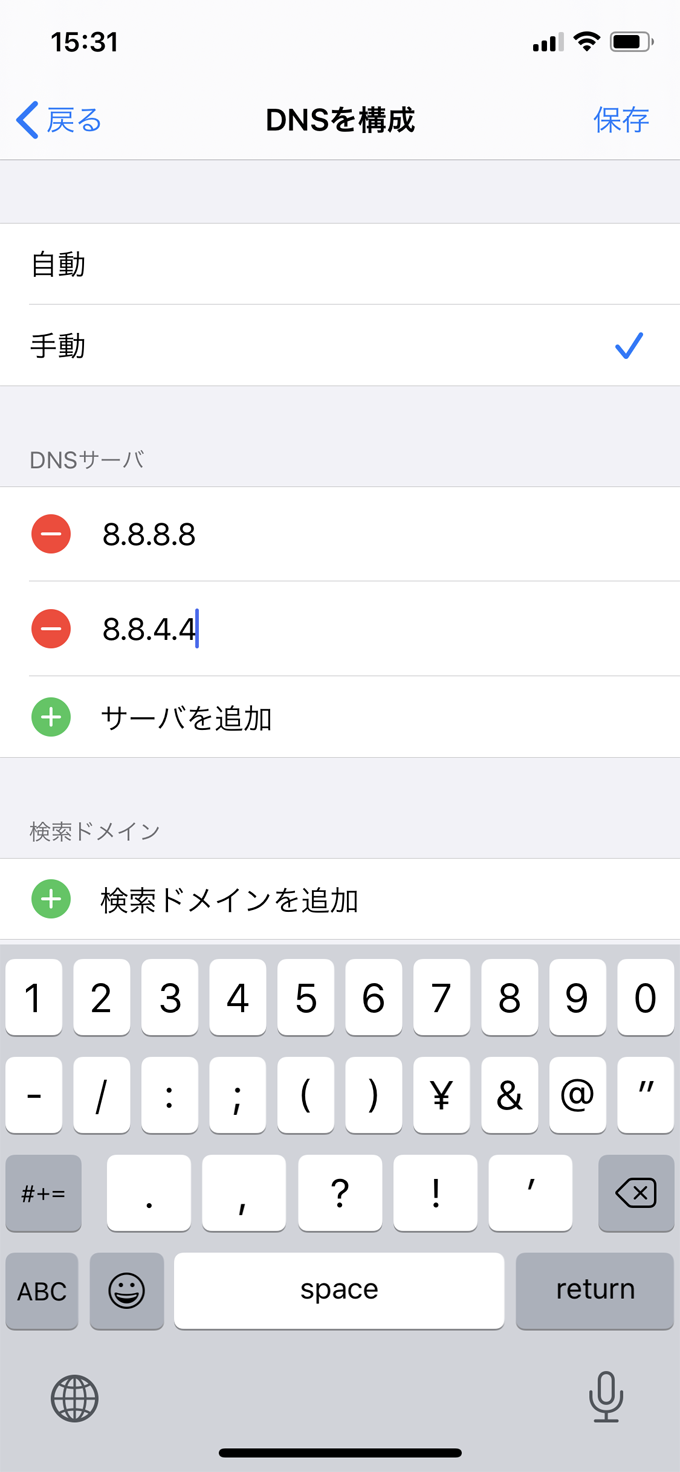680x1472 pixels.
Task: Remove the 8.8.8.8 server entry
Action: click(51, 534)
